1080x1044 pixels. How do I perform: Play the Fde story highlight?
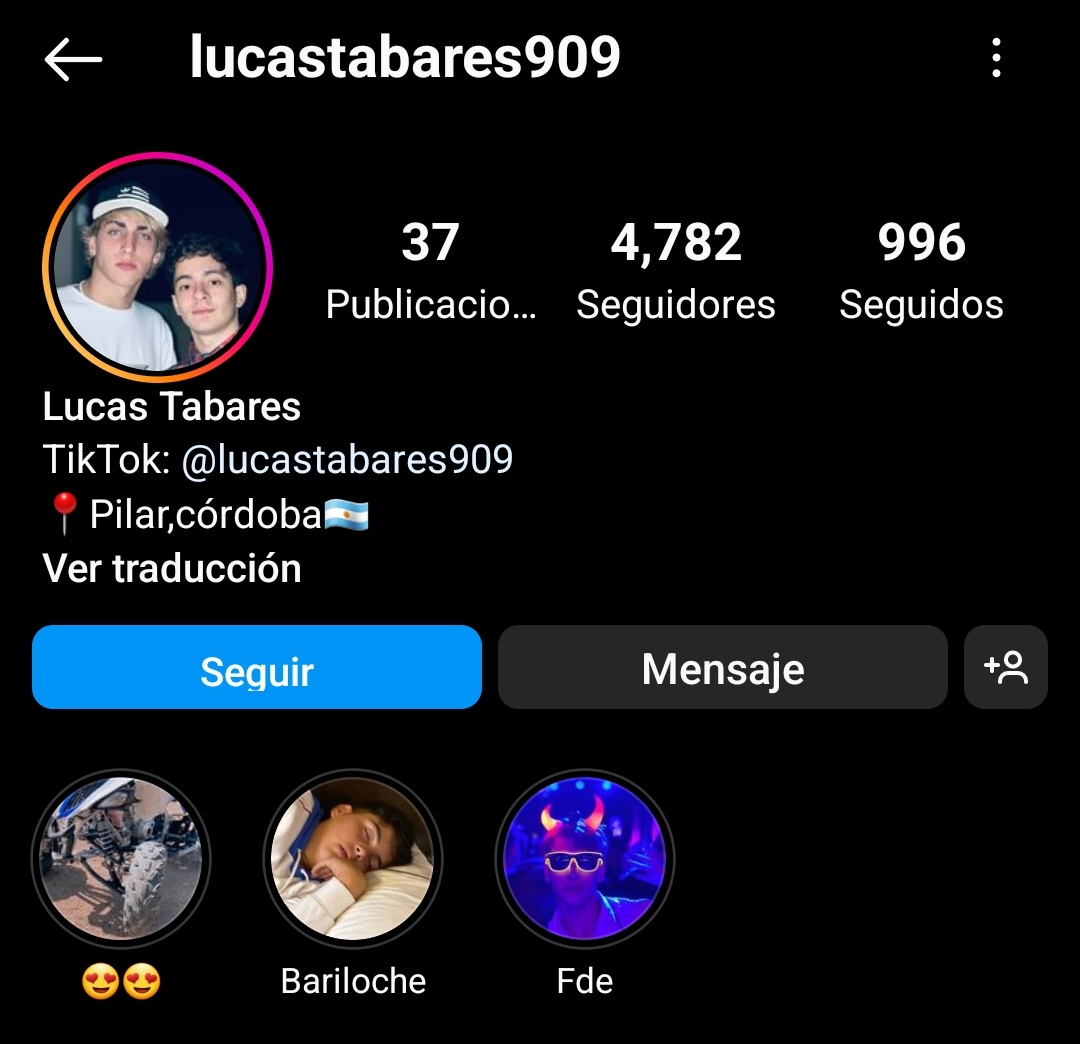tap(585, 858)
